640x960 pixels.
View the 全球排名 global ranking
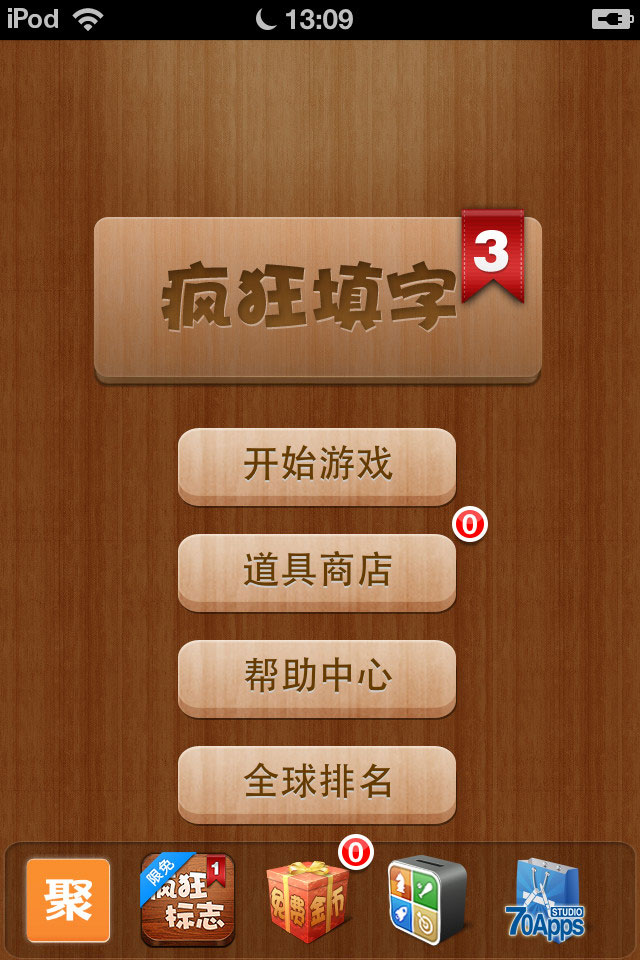tap(317, 783)
